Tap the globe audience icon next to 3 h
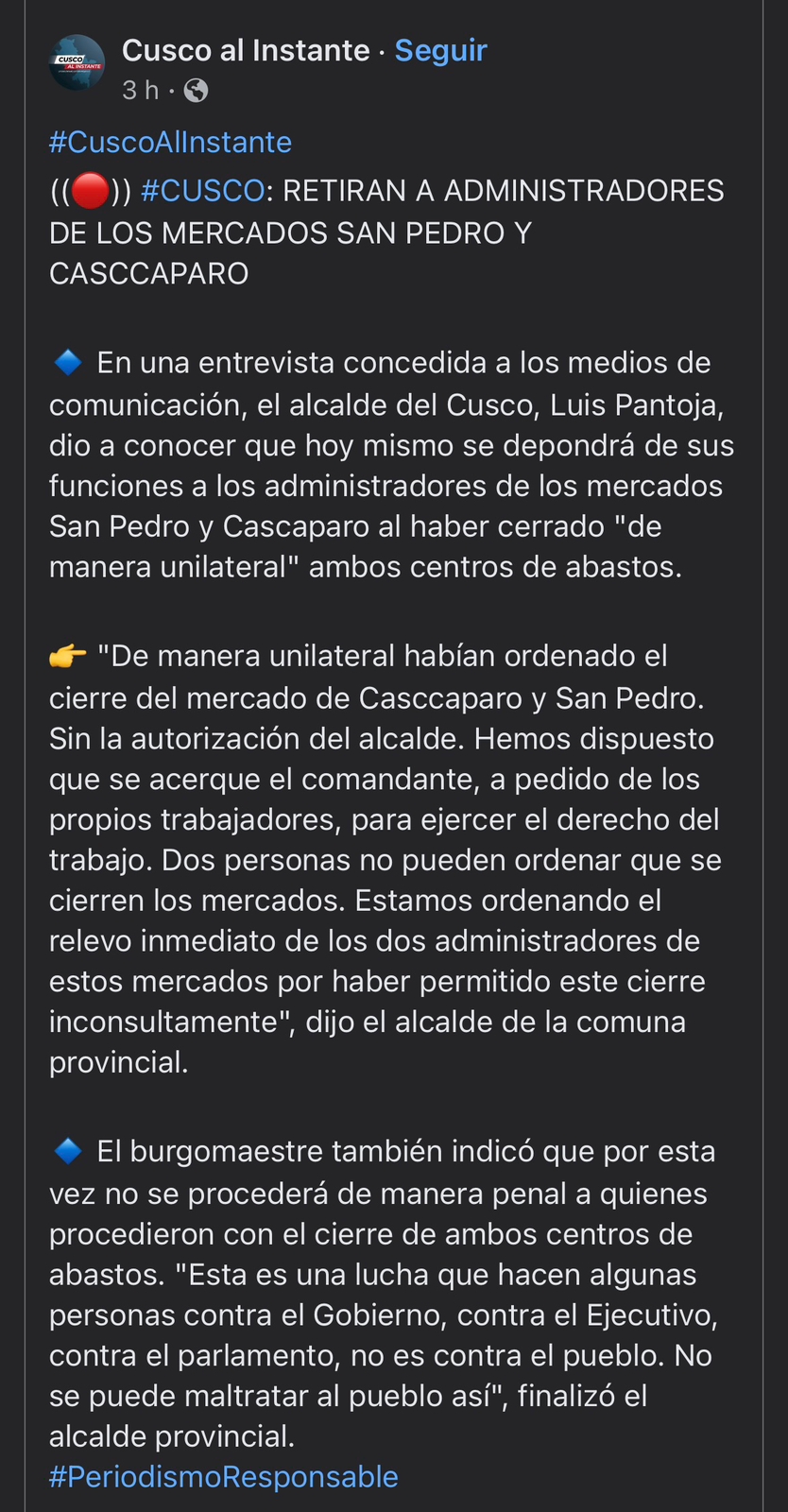 [196, 91]
